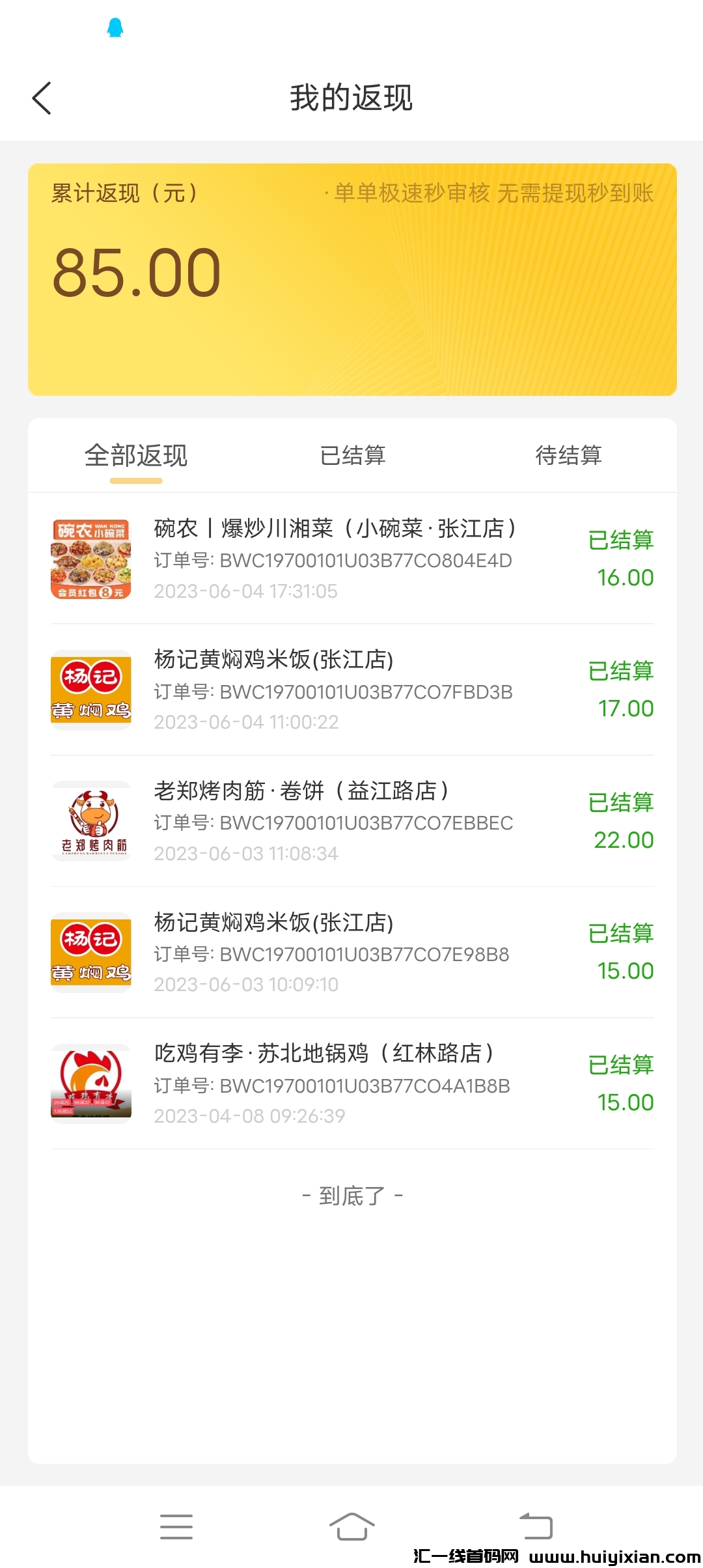Switch to the 待结算 tab

(568, 456)
